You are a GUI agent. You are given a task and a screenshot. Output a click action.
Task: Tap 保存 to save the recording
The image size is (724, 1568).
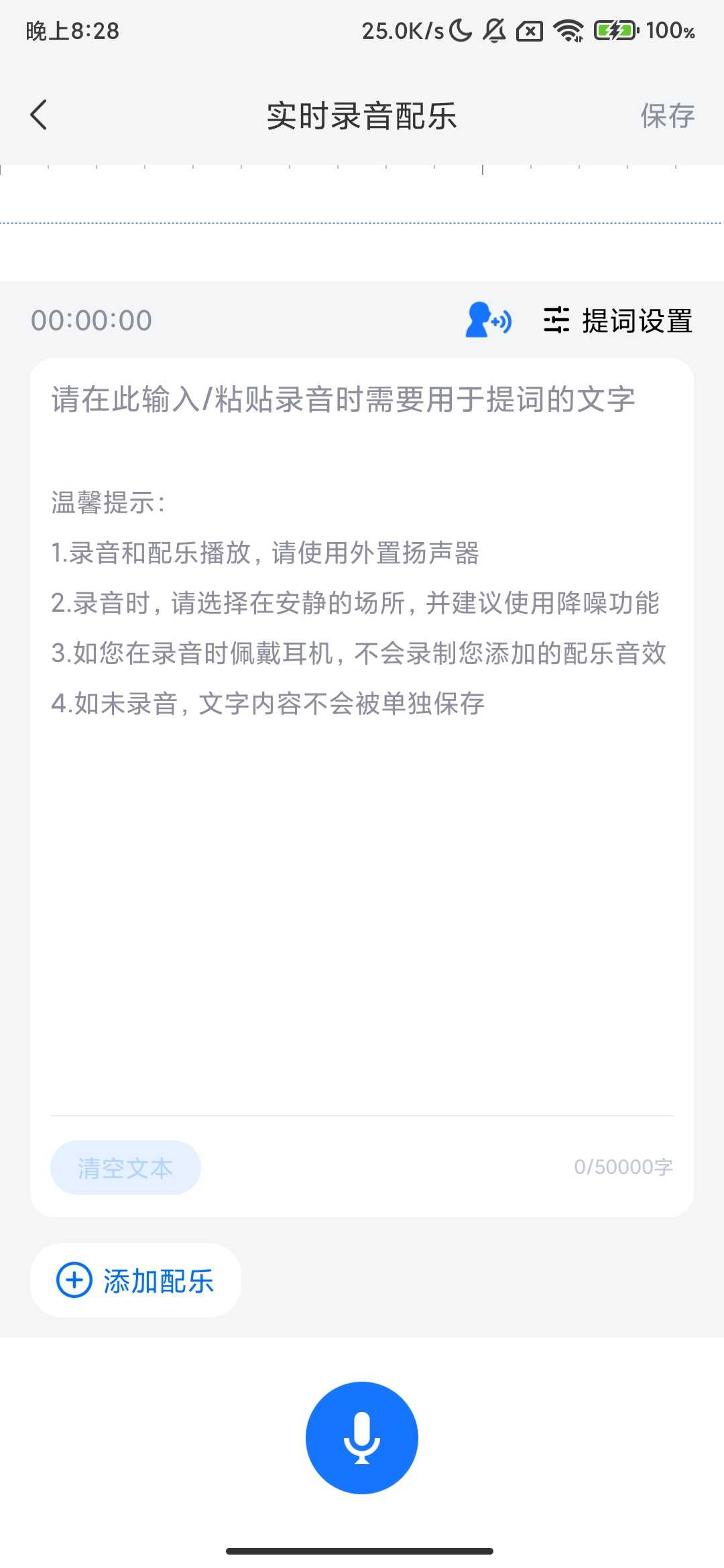coord(667,116)
